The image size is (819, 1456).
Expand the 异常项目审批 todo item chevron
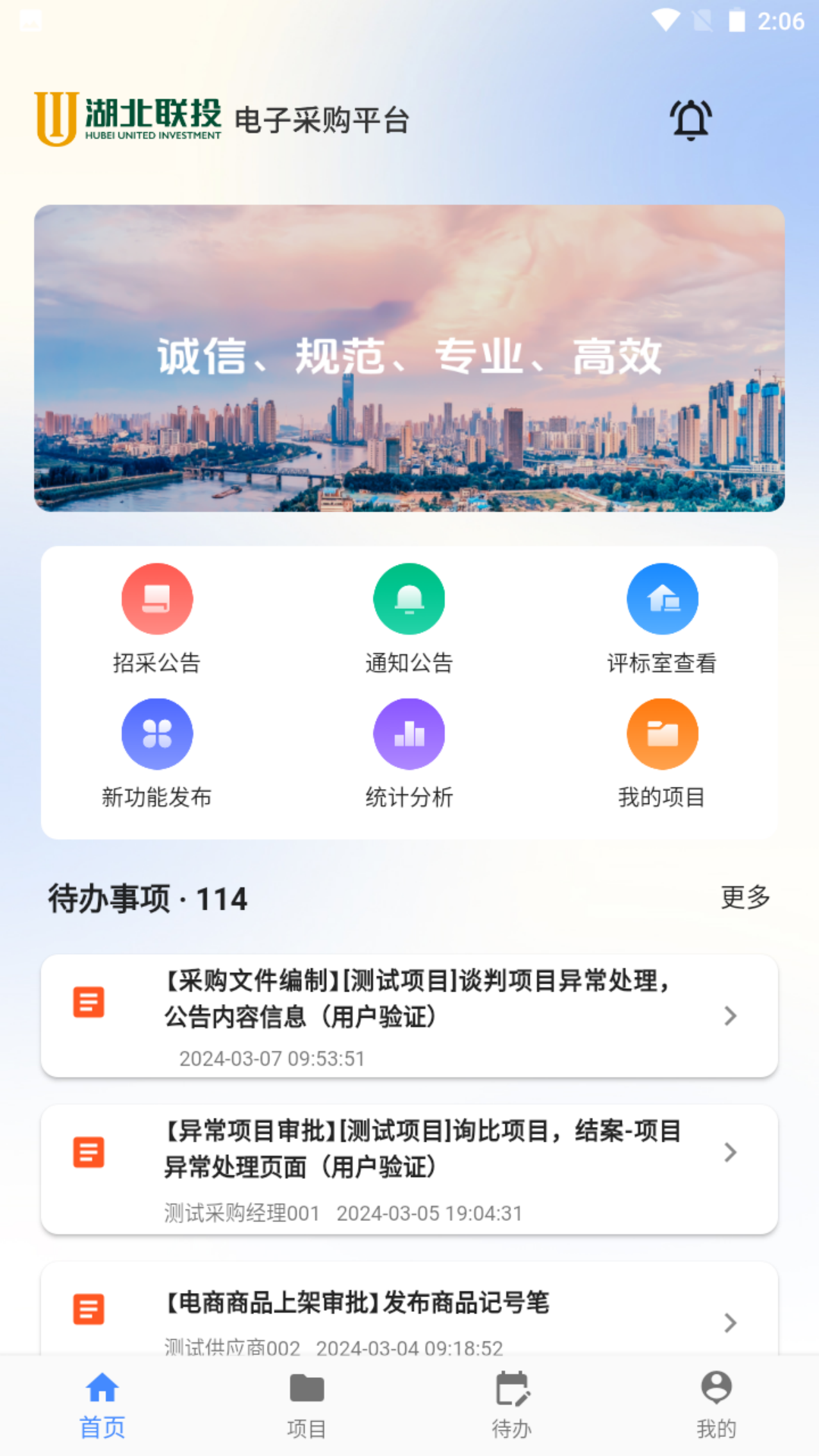[x=730, y=1153]
